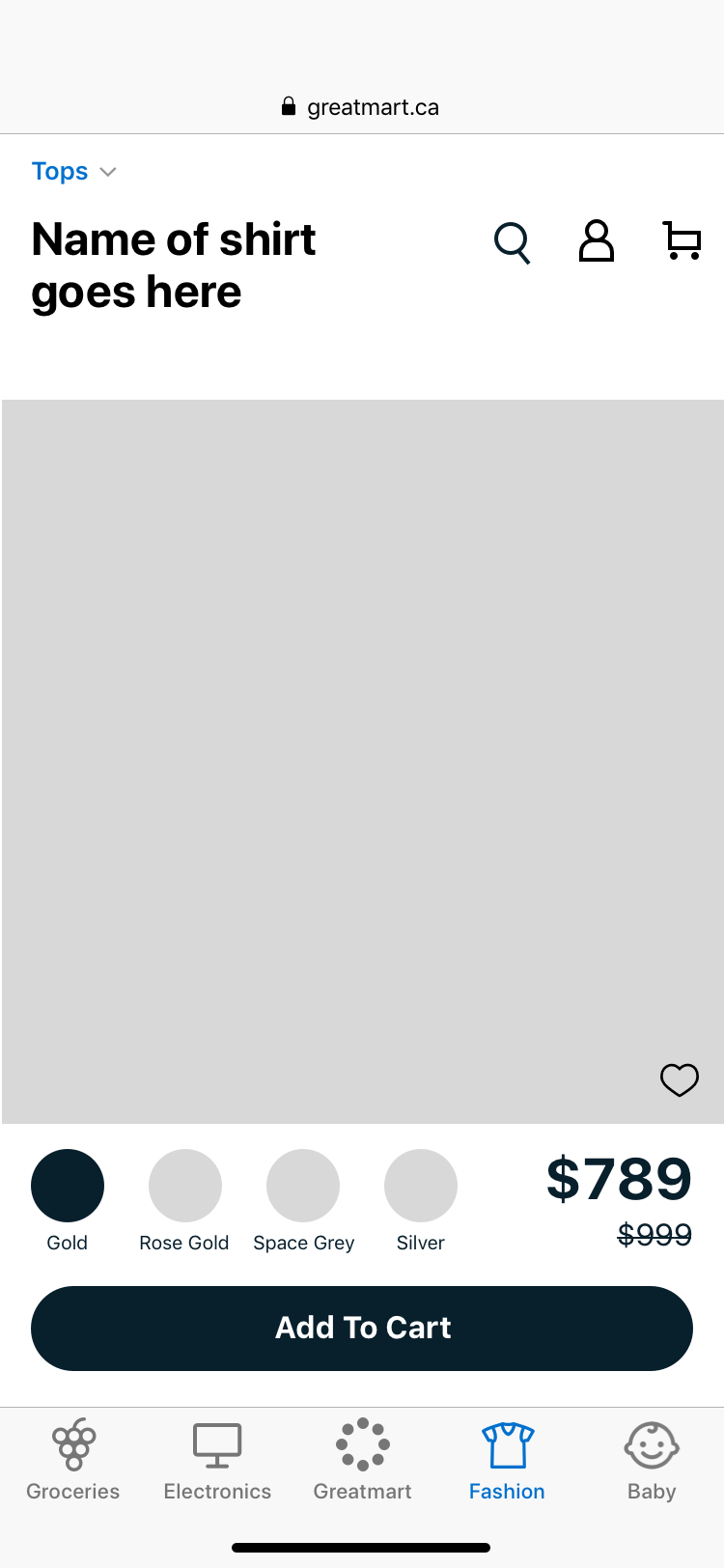Tap the greatmart.ca address bar
Viewport: 724px width, 1568px height.
click(361, 107)
